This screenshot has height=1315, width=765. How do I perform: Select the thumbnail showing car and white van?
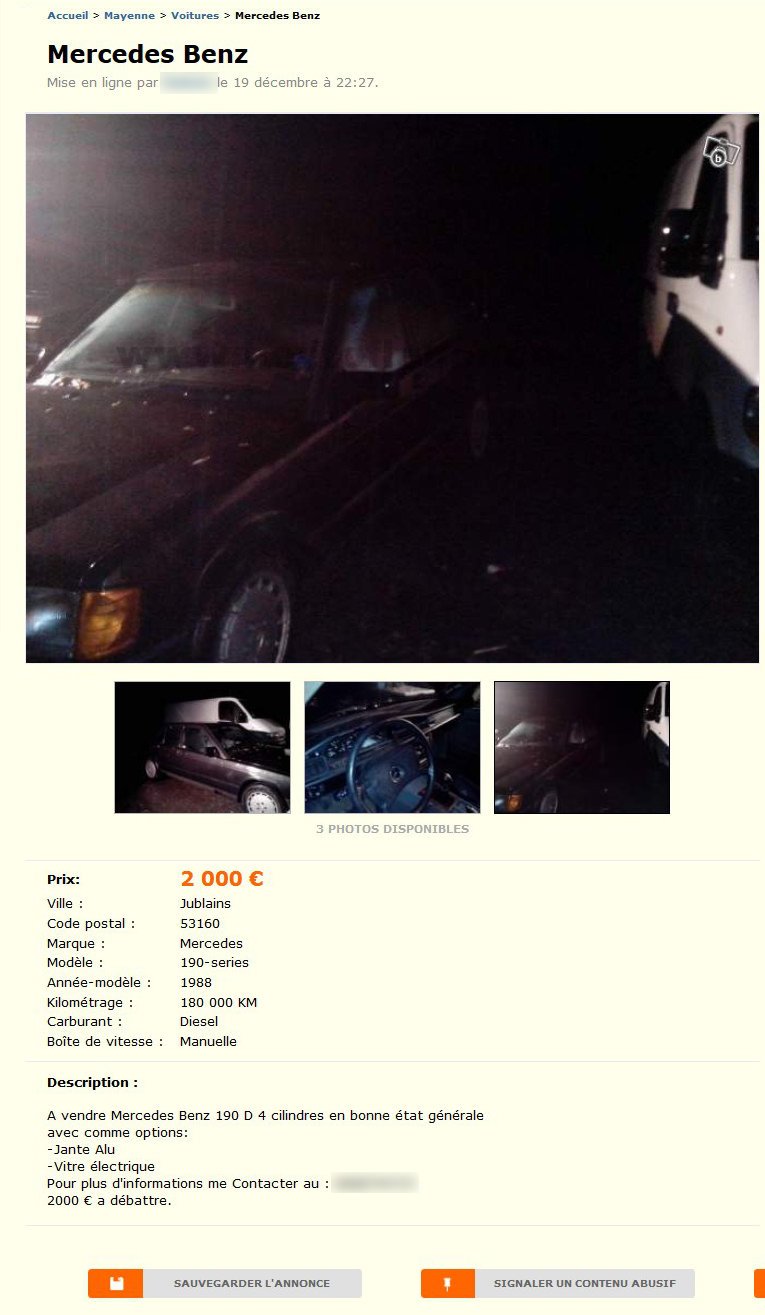(202, 747)
